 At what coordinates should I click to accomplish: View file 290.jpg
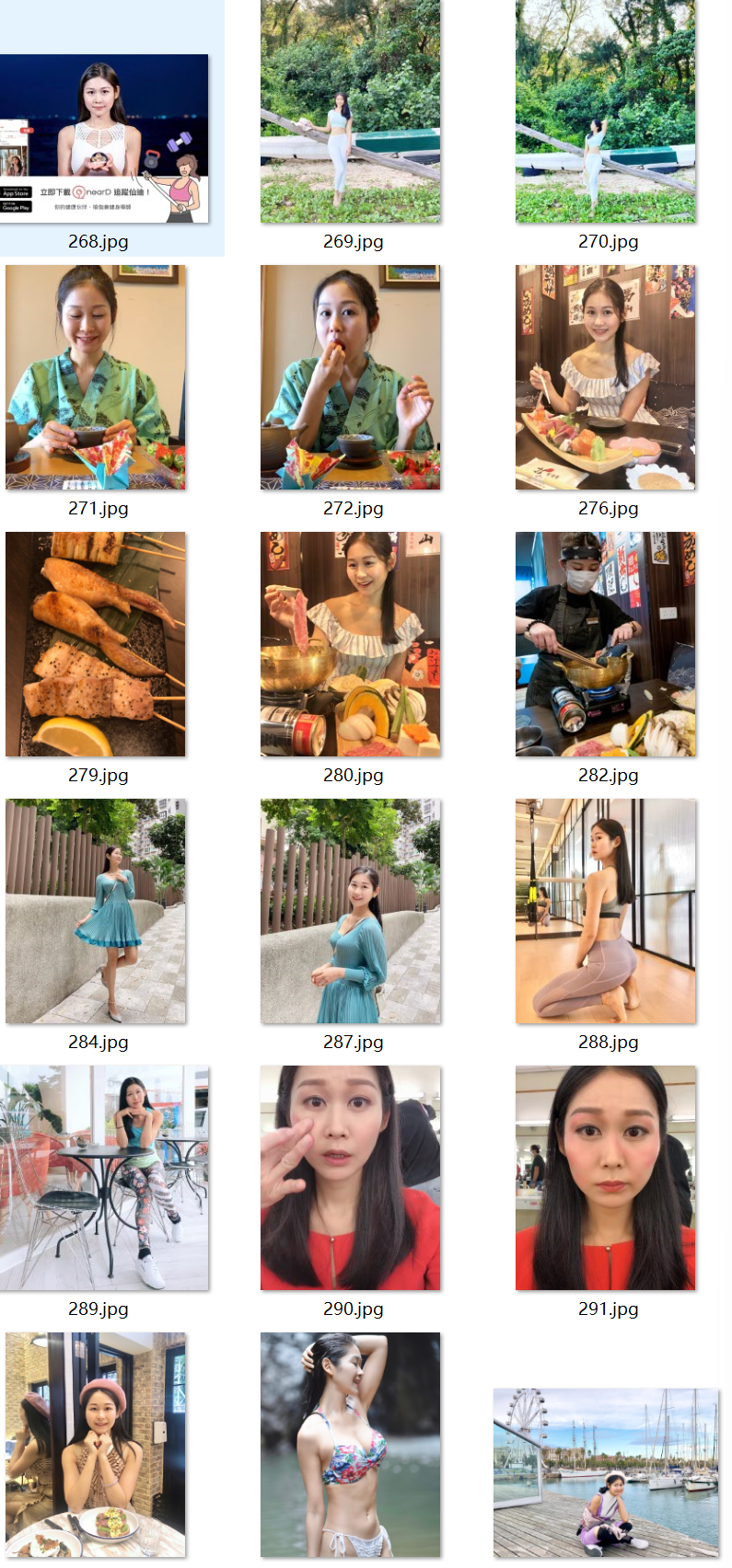[x=350, y=1178]
